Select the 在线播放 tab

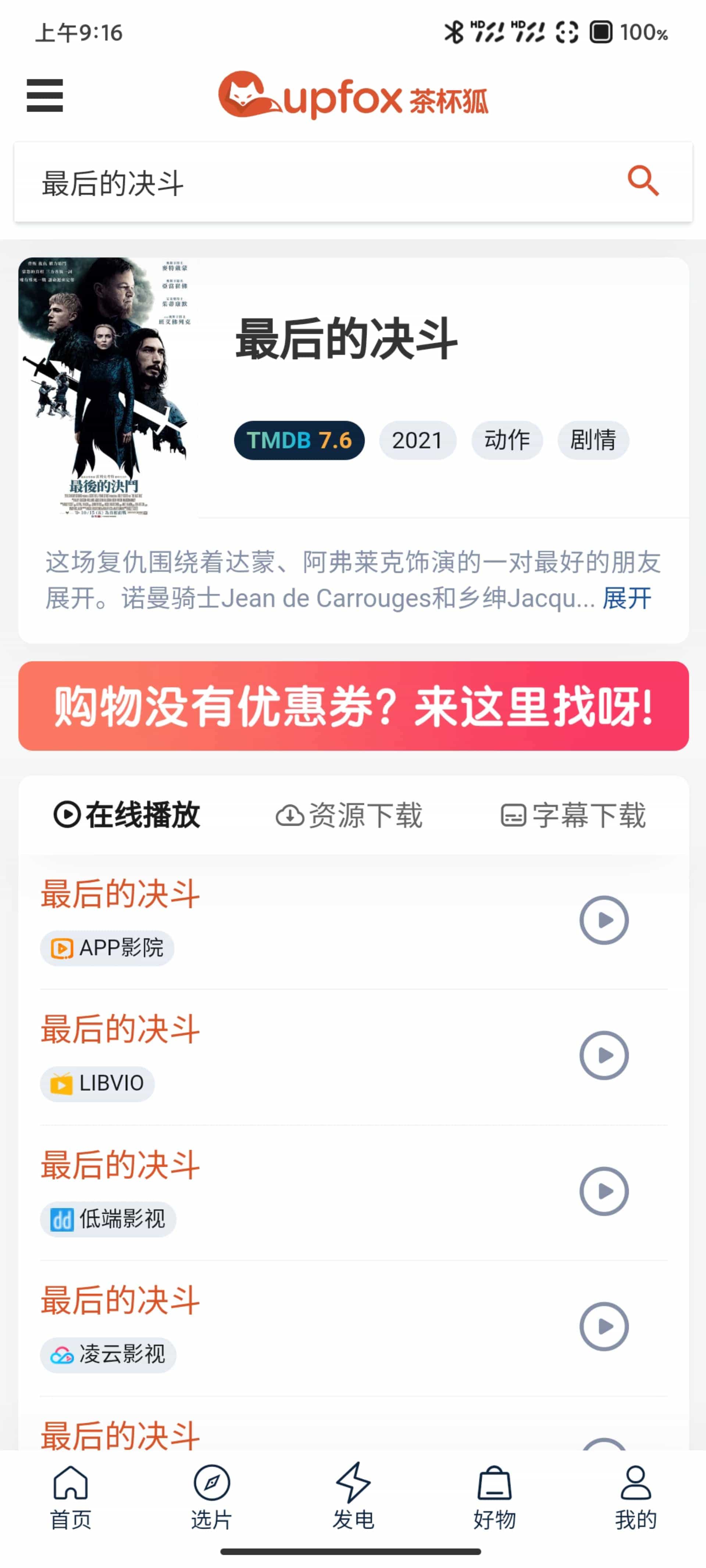[x=127, y=815]
